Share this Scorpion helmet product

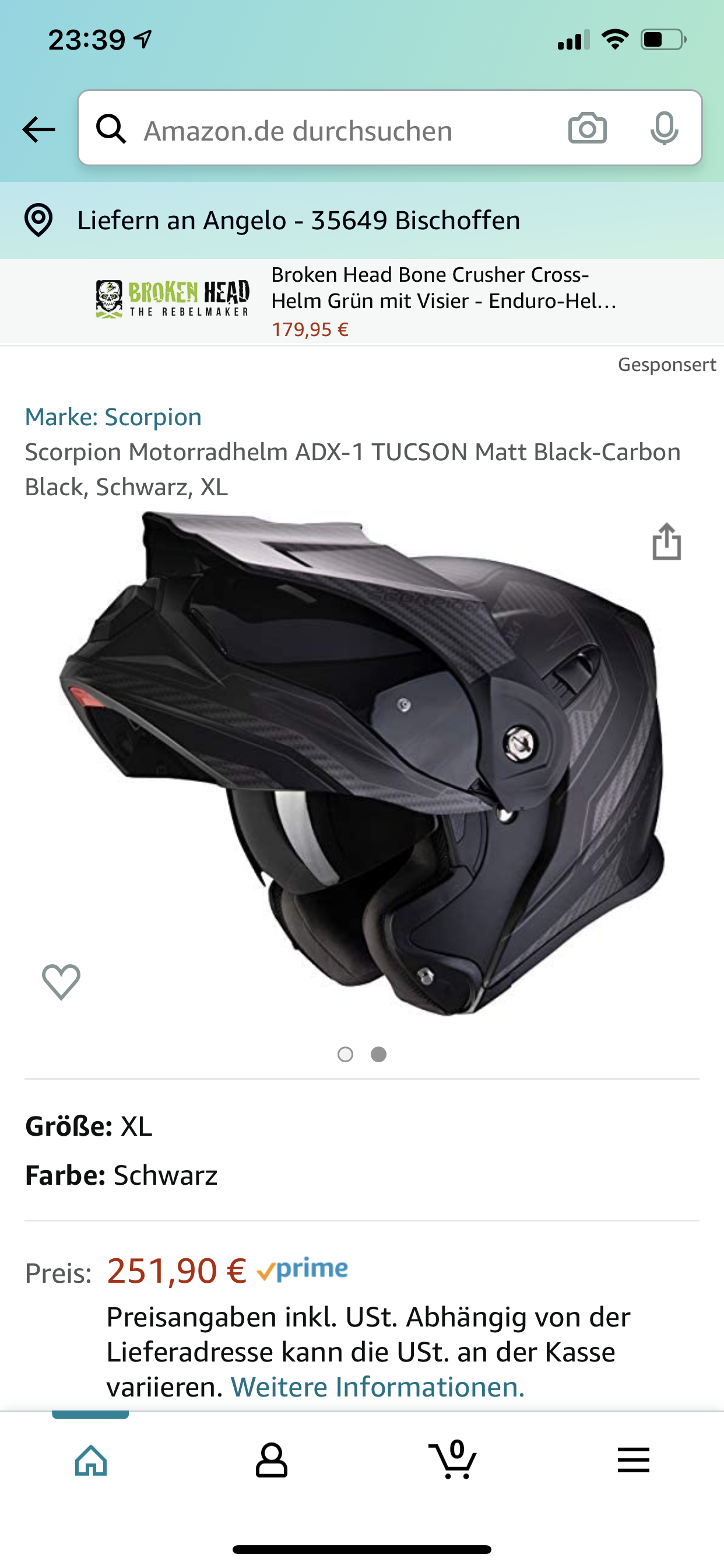[x=666, y=542]
